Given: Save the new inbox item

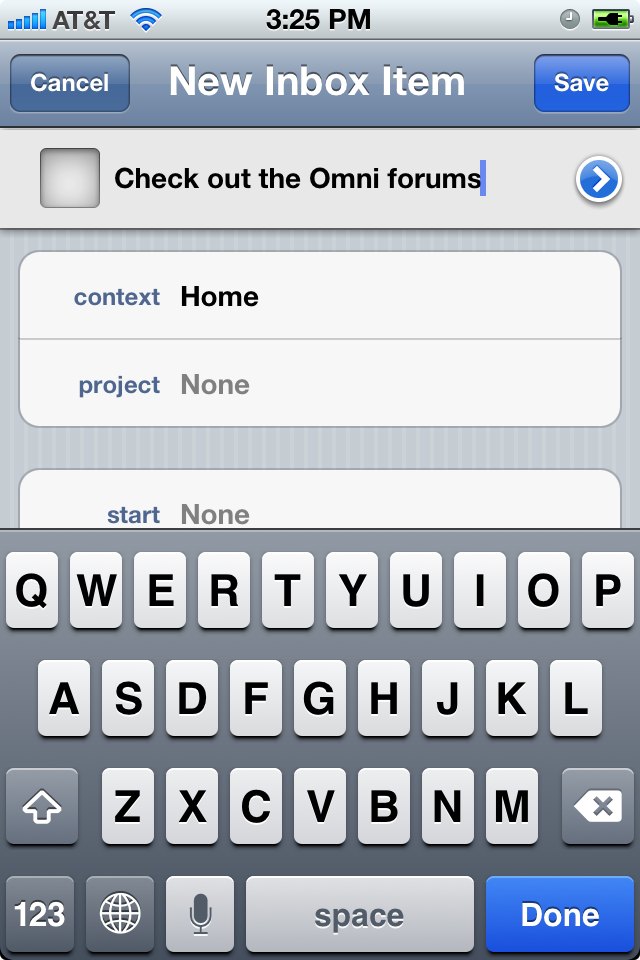Looking at the screenshot, I should (x=581, y=83).
